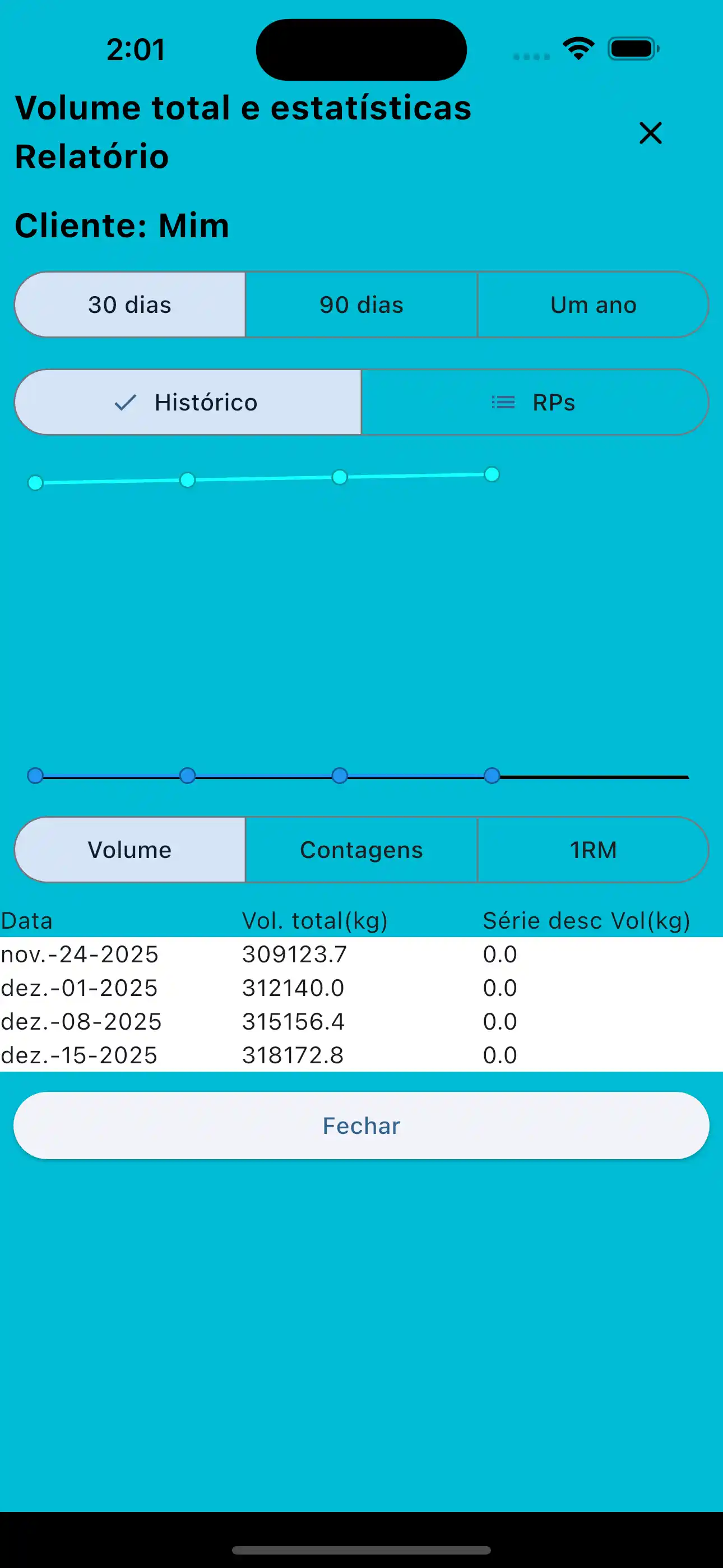Switch to the RPs view
Screen dimensions: 723x1568
coord(534,402)
